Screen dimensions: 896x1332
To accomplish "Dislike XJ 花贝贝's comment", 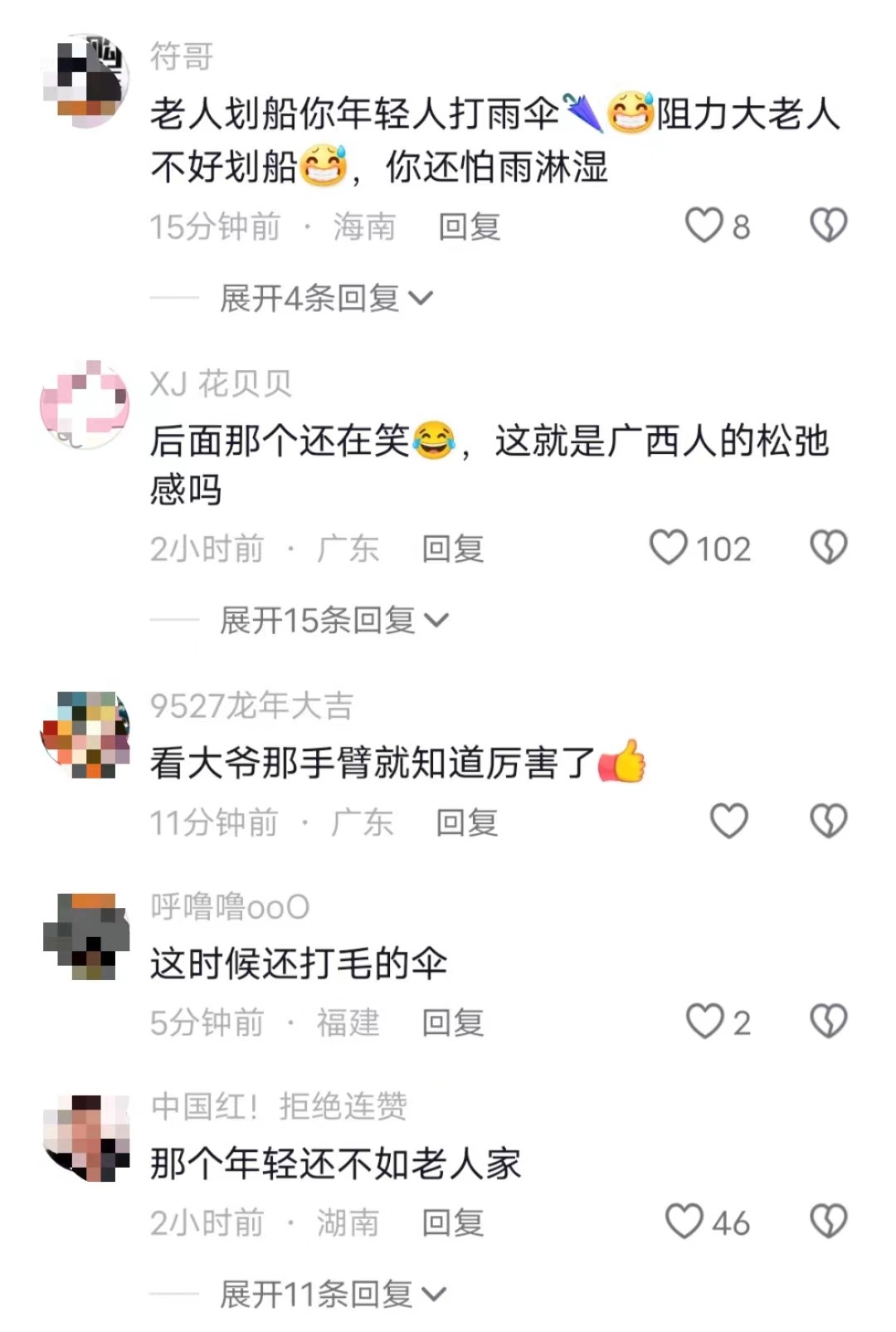I will click(x=828, y=548).
